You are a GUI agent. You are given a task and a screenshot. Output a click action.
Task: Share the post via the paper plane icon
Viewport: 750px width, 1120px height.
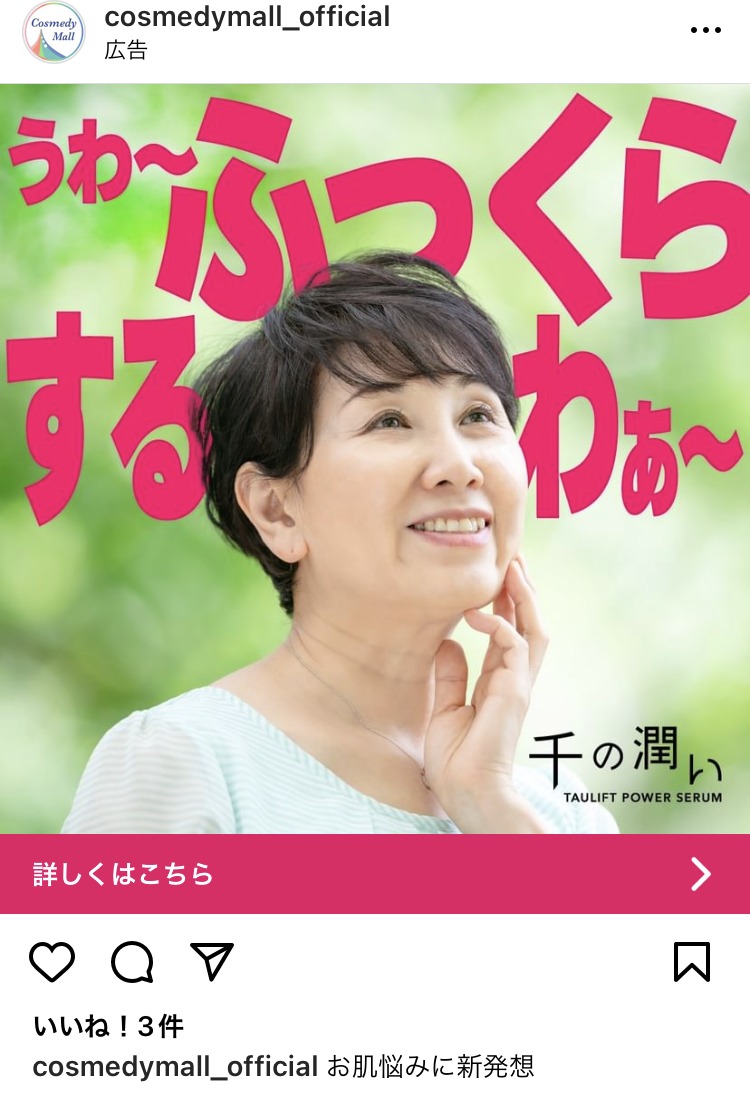point(212,962)
